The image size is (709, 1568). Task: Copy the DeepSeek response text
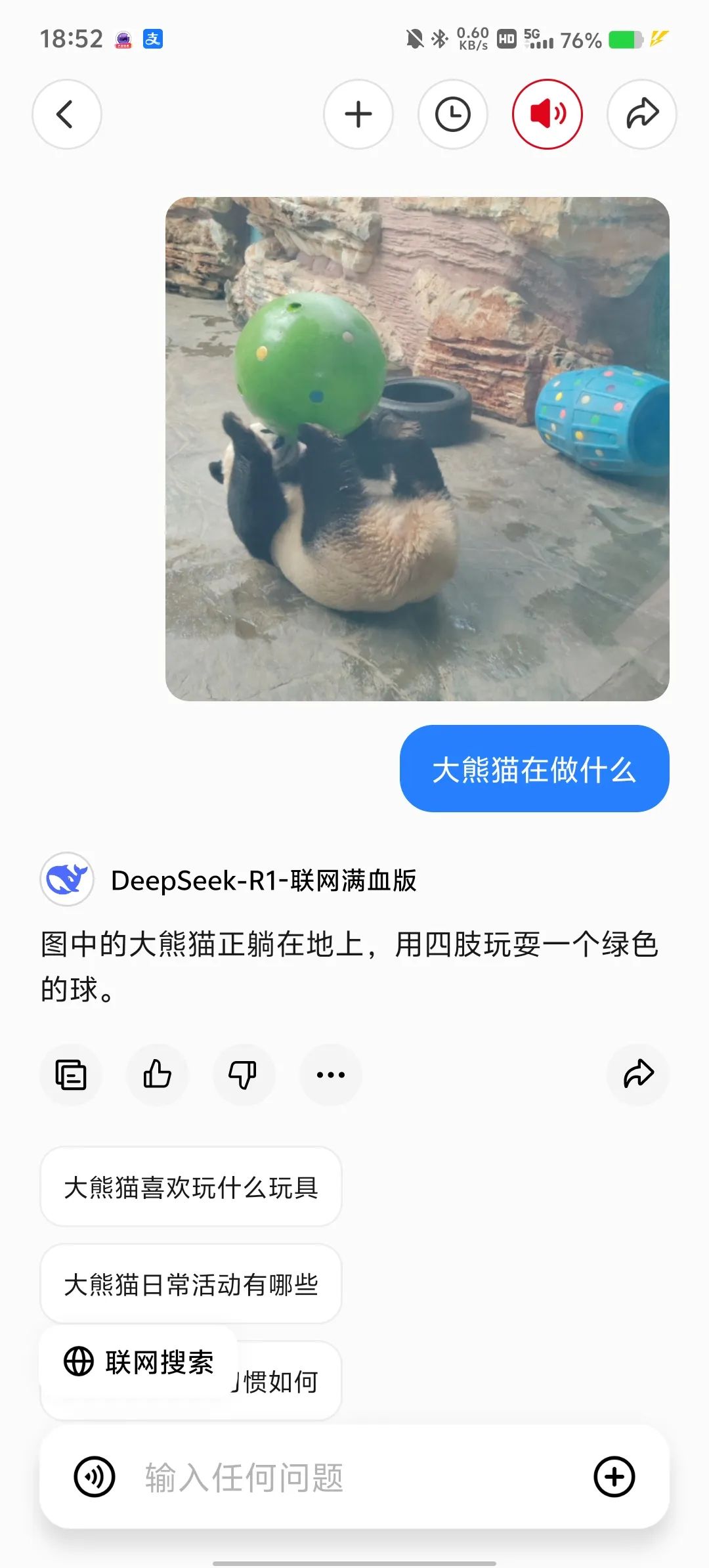71,1075
